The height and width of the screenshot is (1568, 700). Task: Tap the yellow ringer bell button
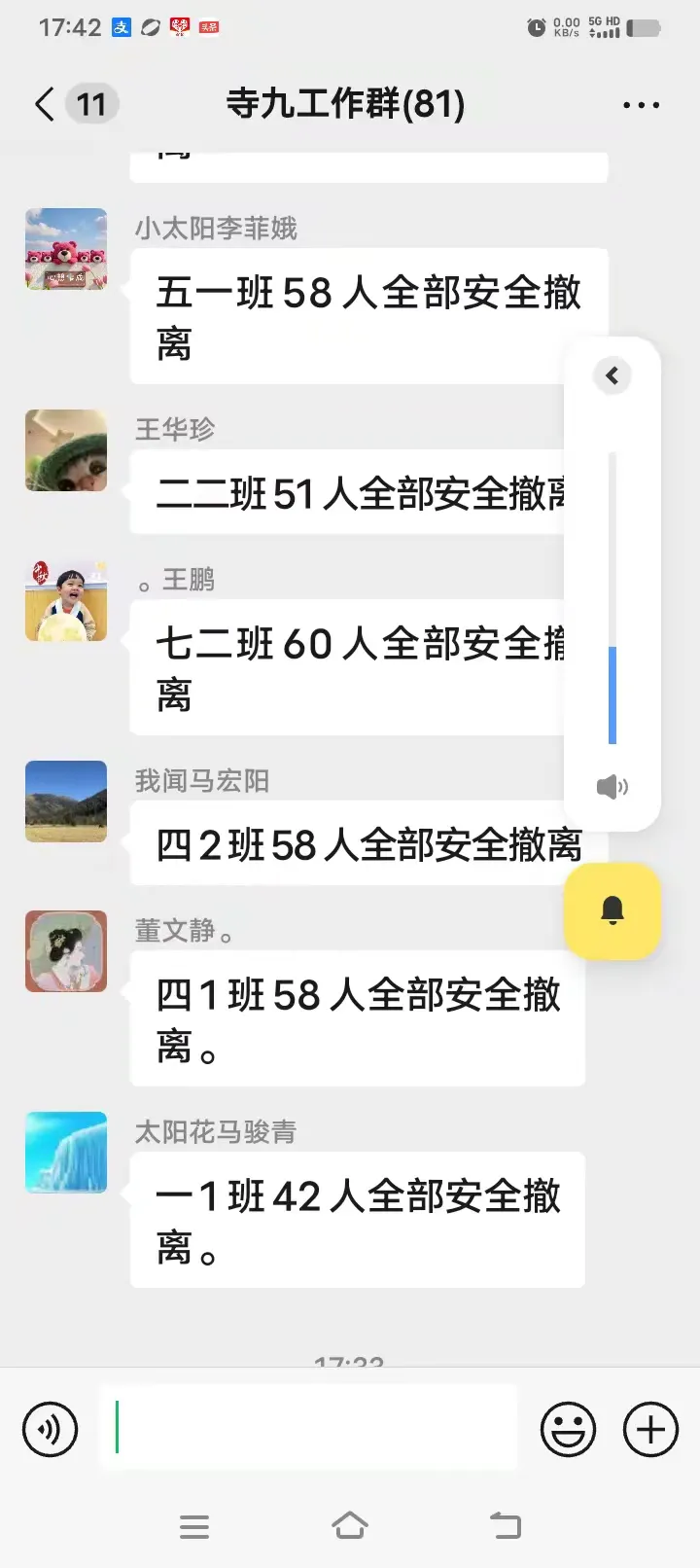pos(612,911)
